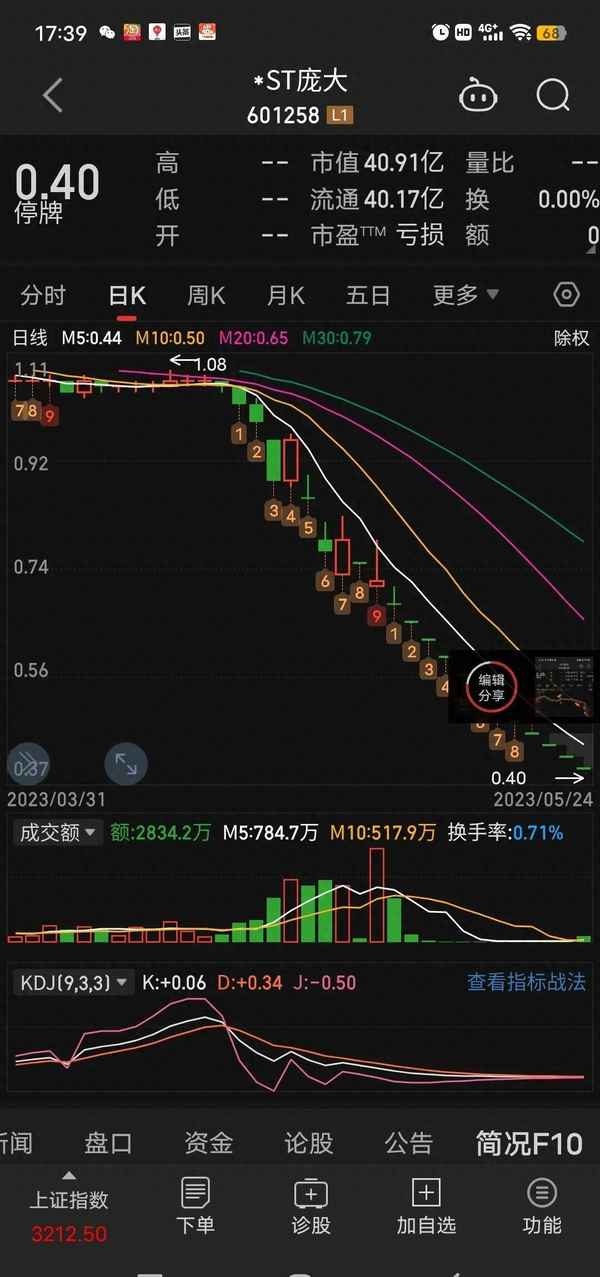Viewport: 600px width, 1277px height.
Task: Switch to the 公告 announcements tab
Action: 409,1143
